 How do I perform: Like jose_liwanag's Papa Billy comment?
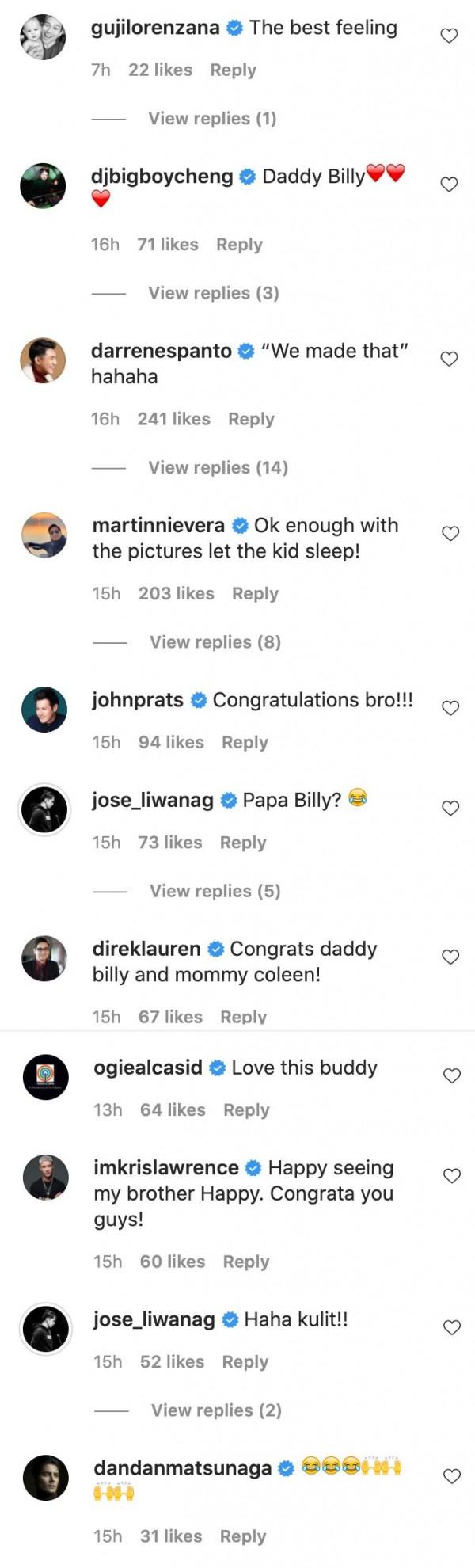click(x=450, y=809)
